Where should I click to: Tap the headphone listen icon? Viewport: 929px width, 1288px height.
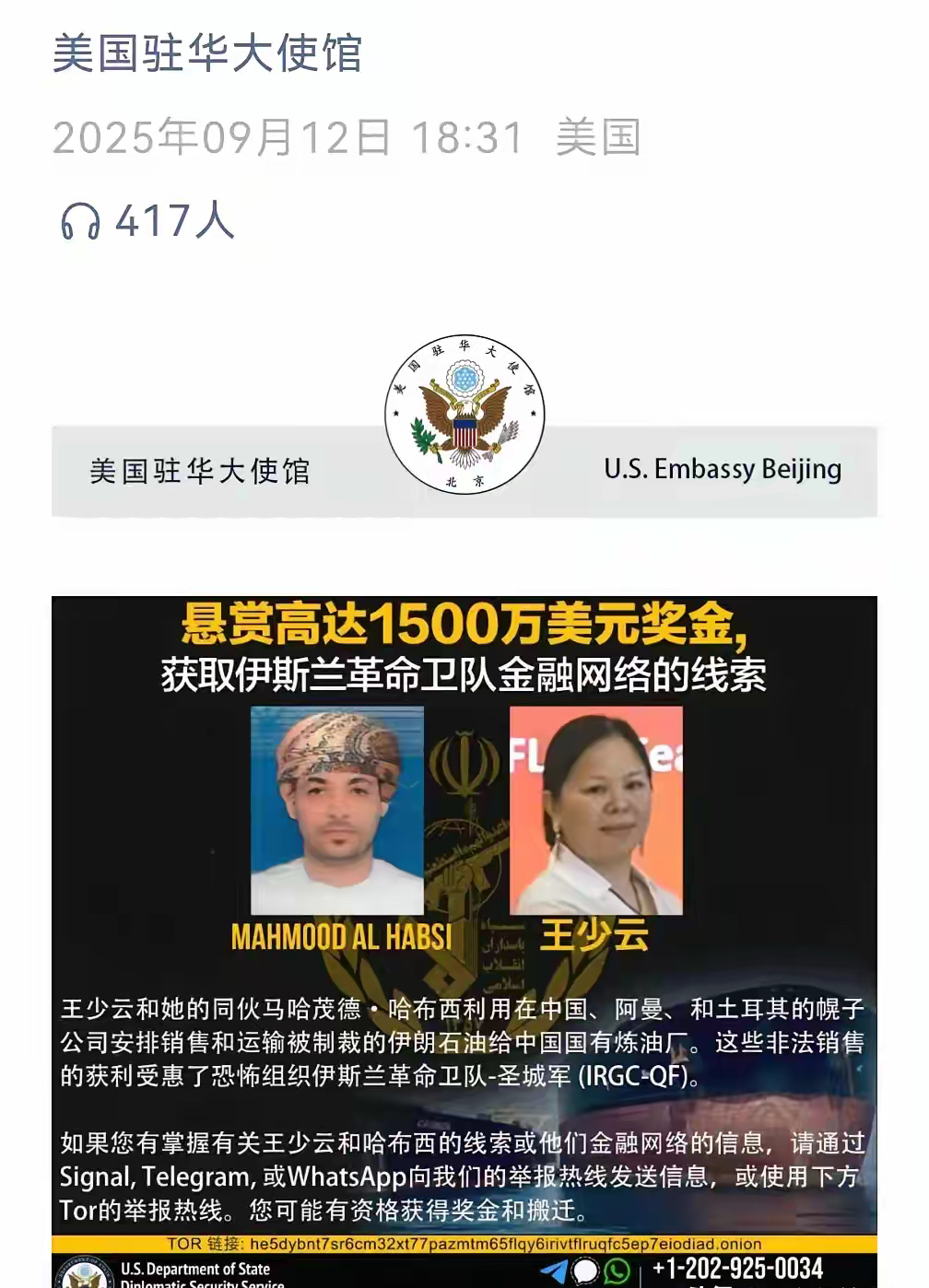(x=80, y=221)
